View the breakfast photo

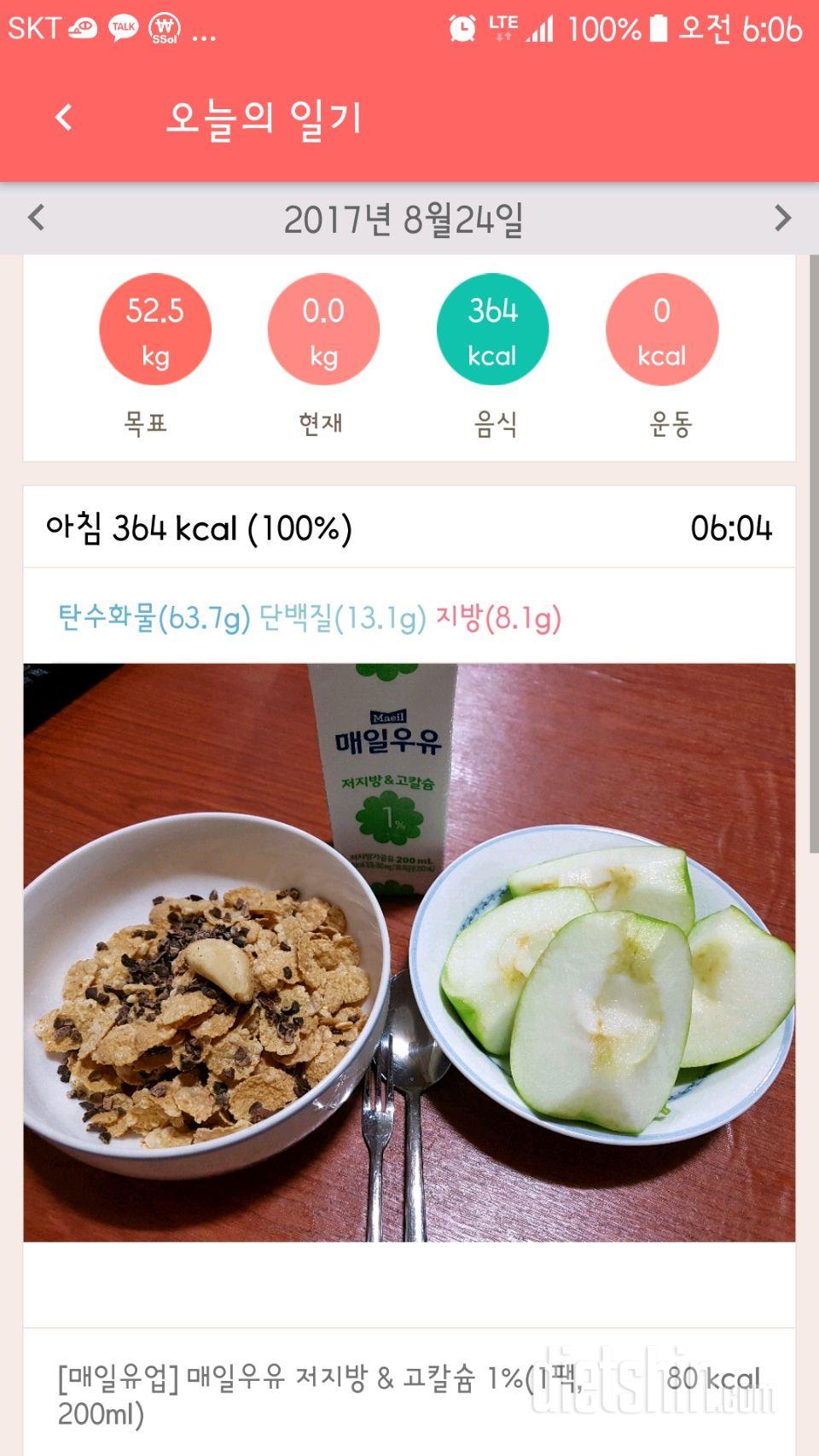(409, 952)
